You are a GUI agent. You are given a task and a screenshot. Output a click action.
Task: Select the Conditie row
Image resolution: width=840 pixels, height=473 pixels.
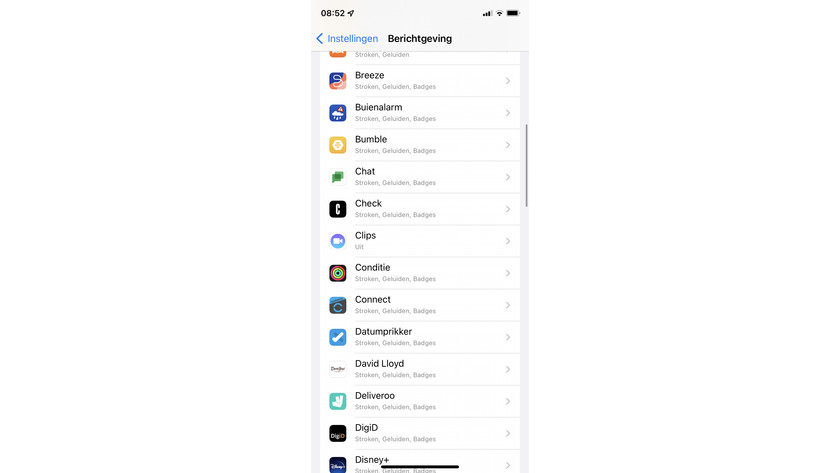click(420, 273)
